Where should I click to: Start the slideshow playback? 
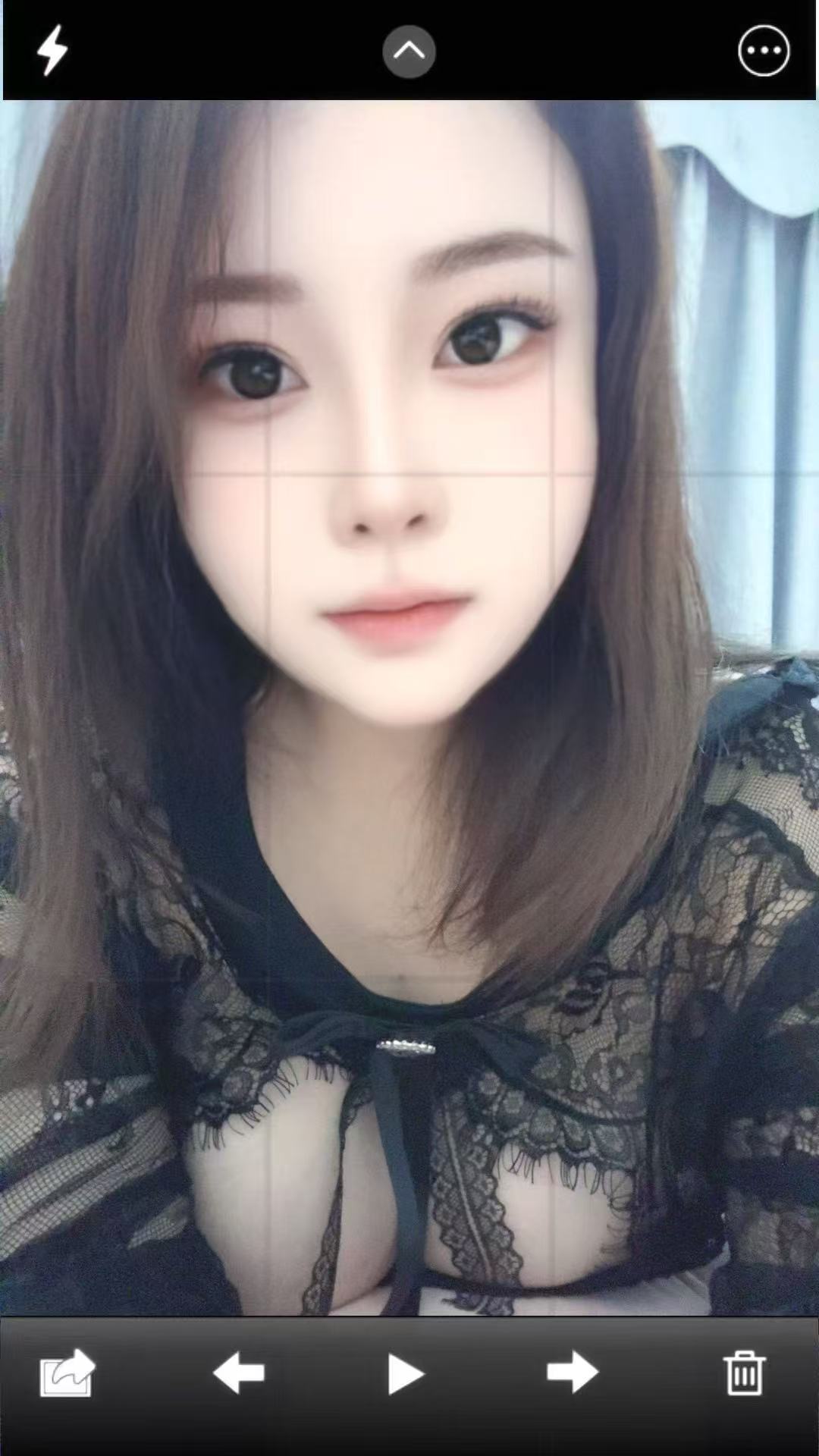406,1374
